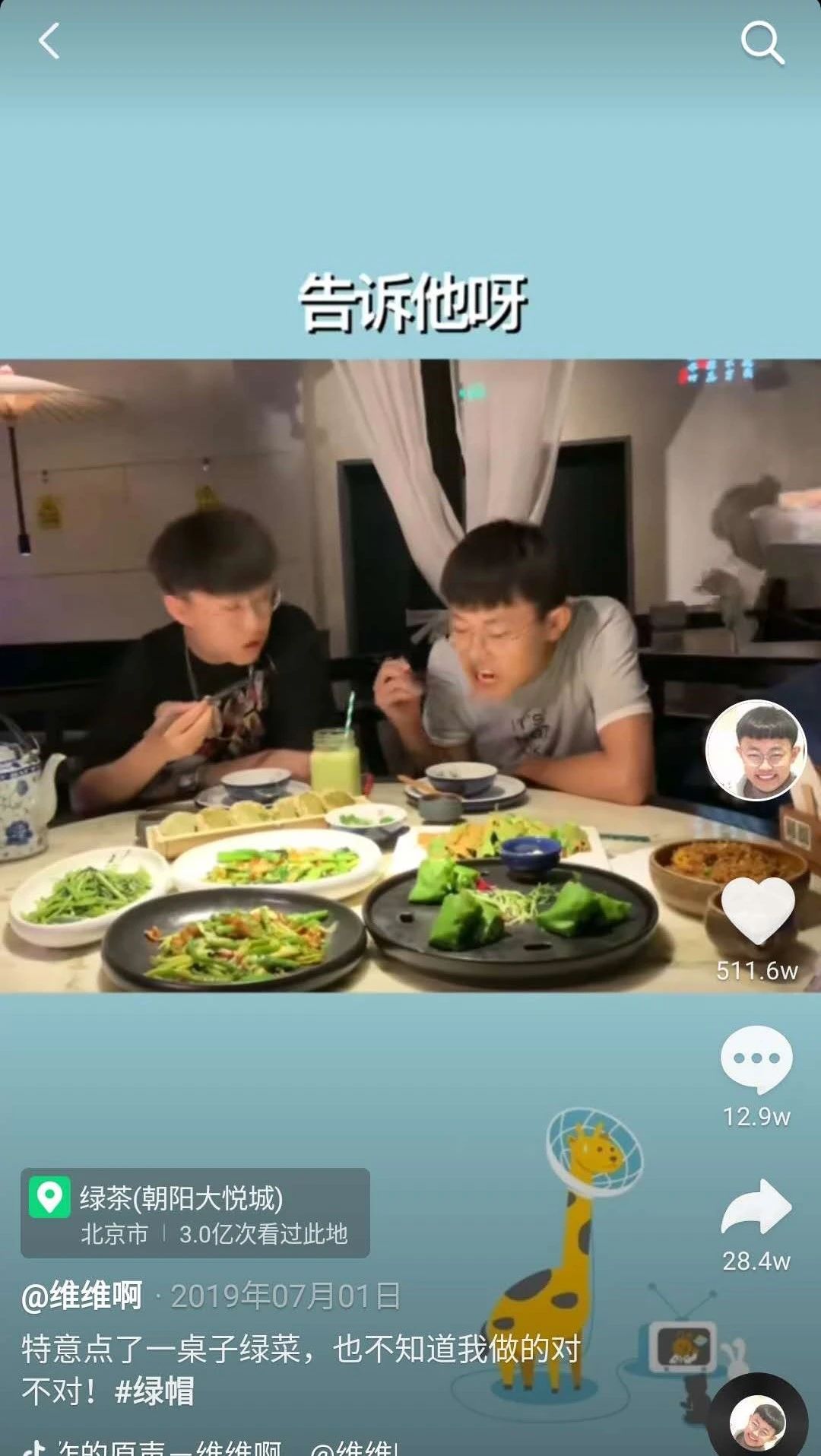
Task: Open the spinning music disc
Action: point(757,1422)
